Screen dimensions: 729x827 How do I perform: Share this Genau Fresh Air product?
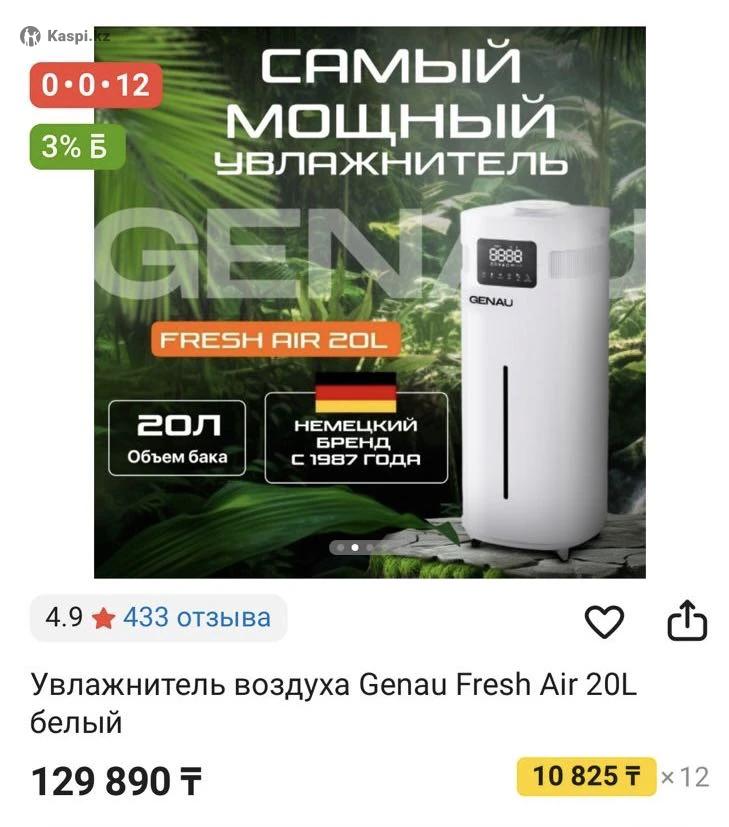687,621
